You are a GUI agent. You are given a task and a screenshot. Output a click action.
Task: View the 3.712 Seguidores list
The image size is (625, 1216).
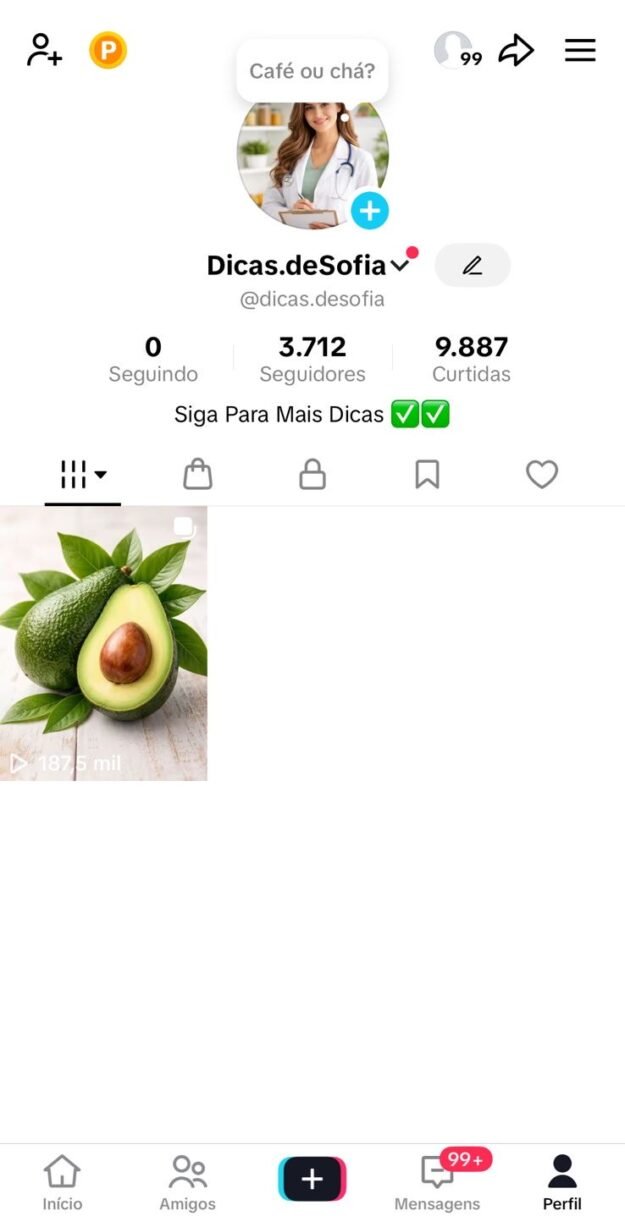[x=312, y=359]
